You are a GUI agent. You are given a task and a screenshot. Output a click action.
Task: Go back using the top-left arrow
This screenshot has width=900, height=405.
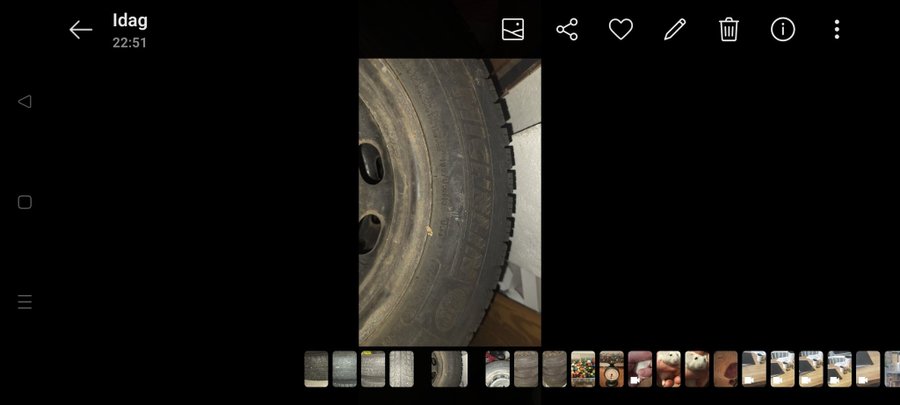[x=81, y=30]
